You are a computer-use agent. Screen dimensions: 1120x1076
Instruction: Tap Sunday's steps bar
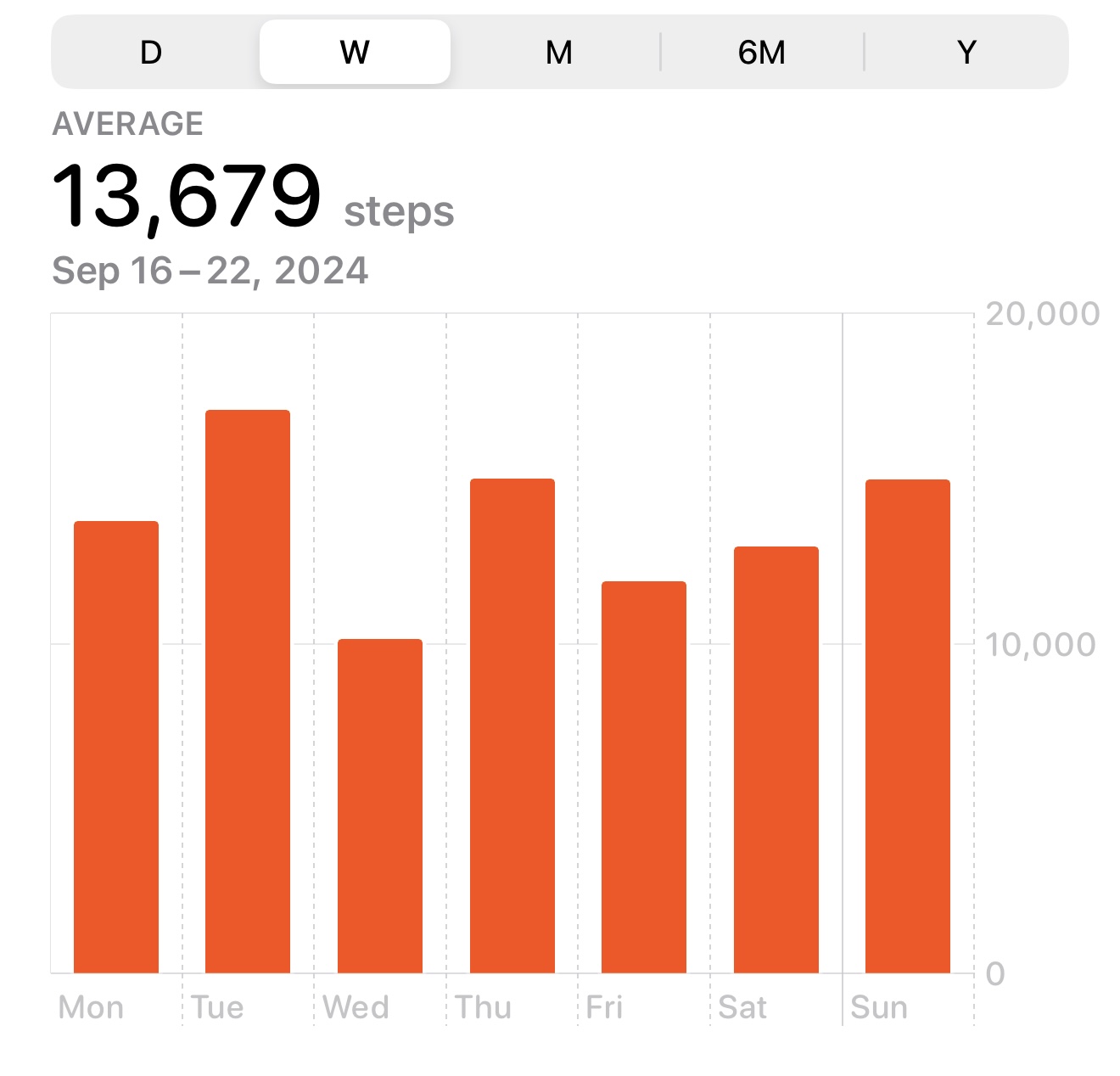908,726
